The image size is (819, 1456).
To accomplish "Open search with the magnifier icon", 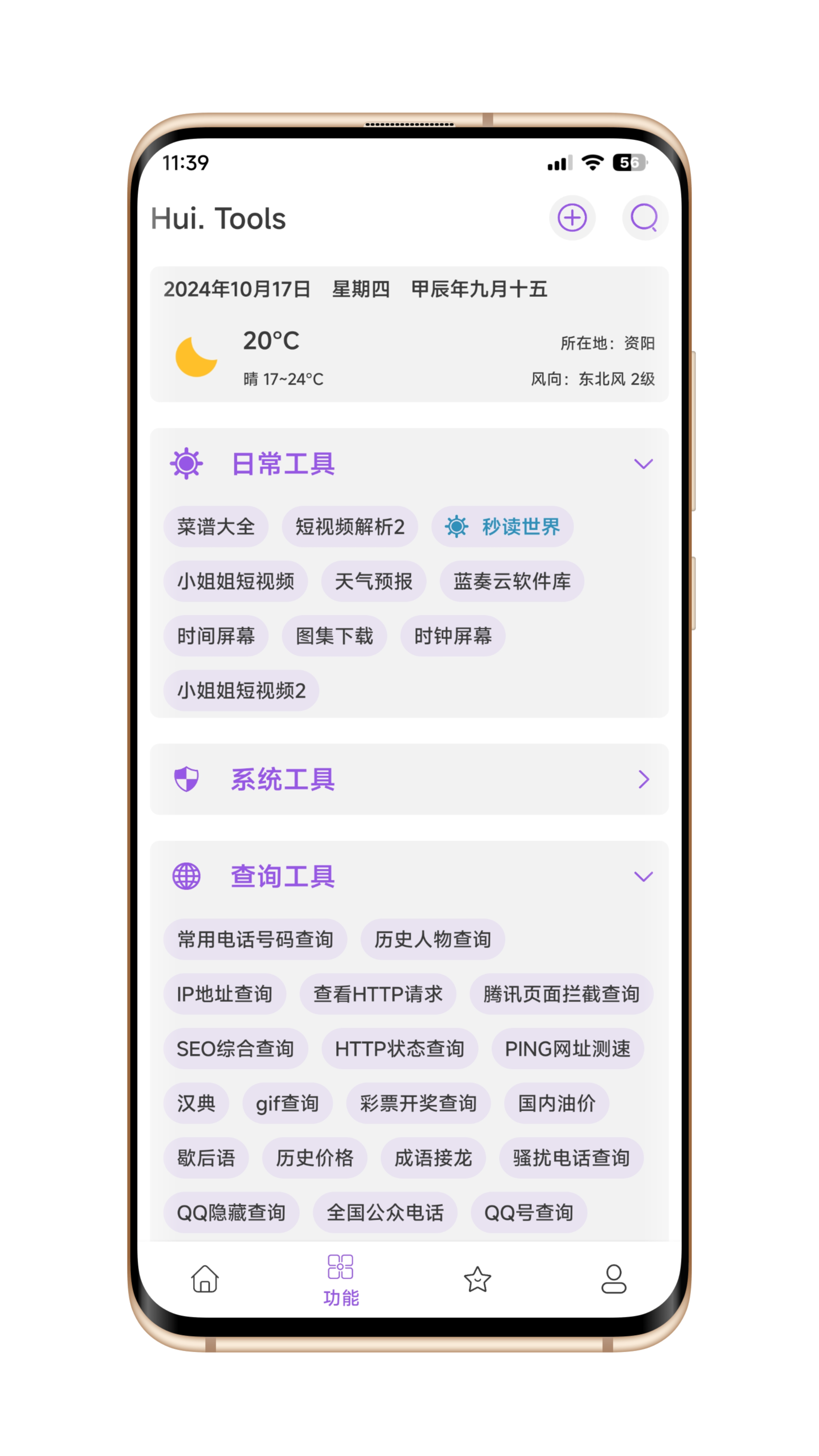I will [x=644, y=218].
